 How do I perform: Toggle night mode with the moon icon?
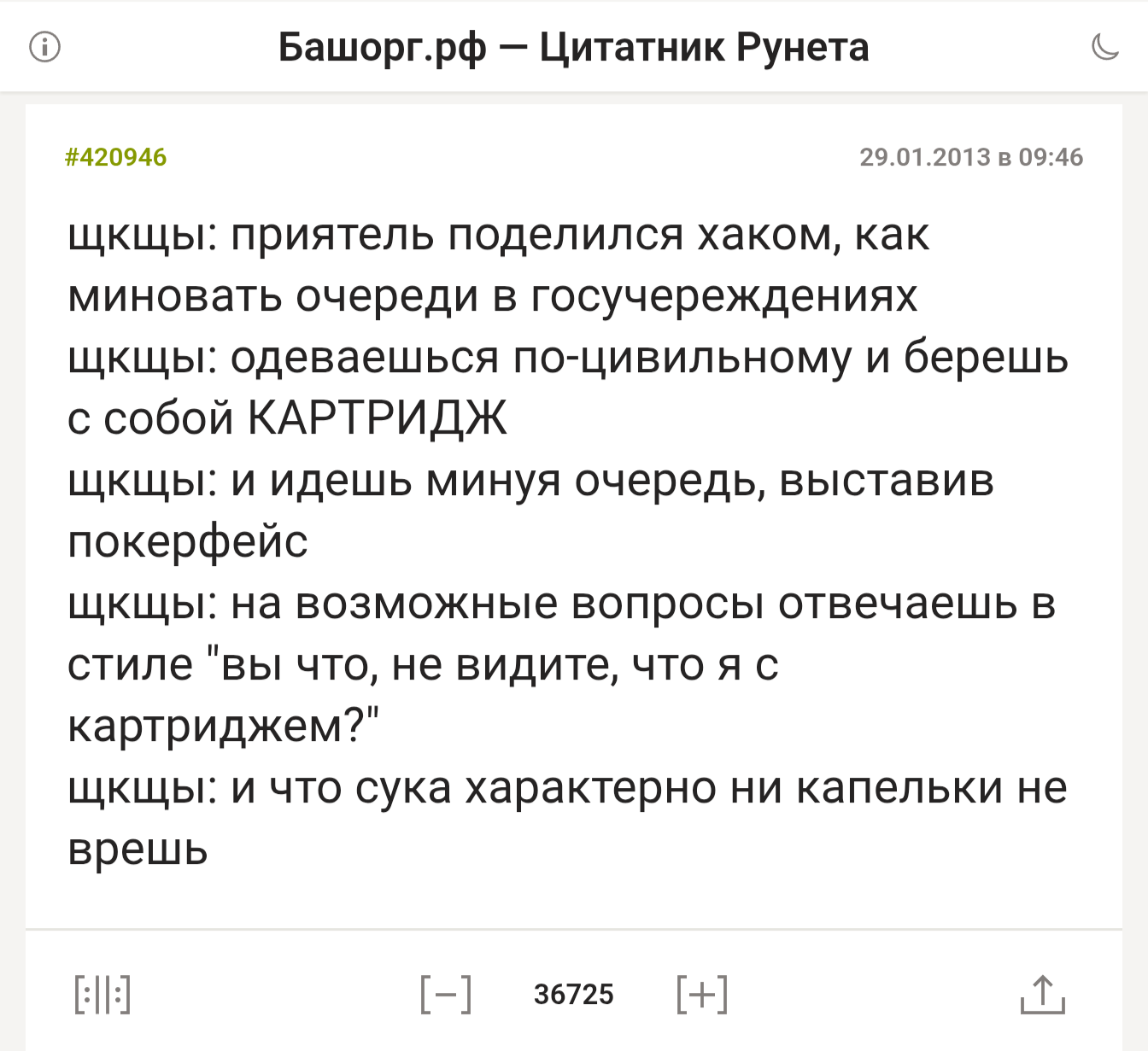pyautogui.click(x=1105, y=47)
